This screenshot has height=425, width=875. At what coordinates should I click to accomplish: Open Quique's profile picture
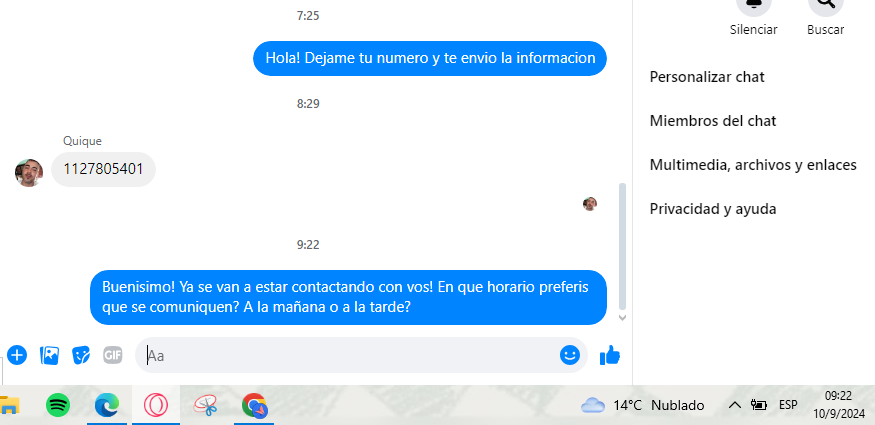tap(29, 172)
